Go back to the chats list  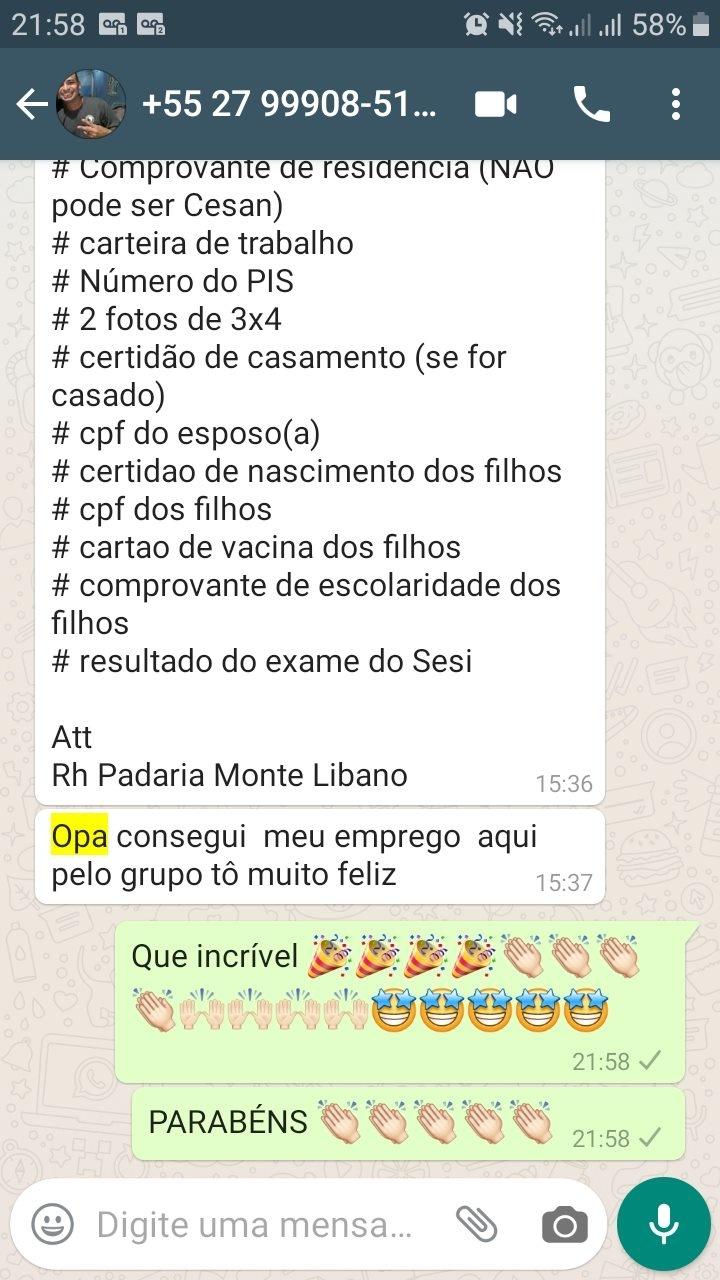click(x=32, y=104)
